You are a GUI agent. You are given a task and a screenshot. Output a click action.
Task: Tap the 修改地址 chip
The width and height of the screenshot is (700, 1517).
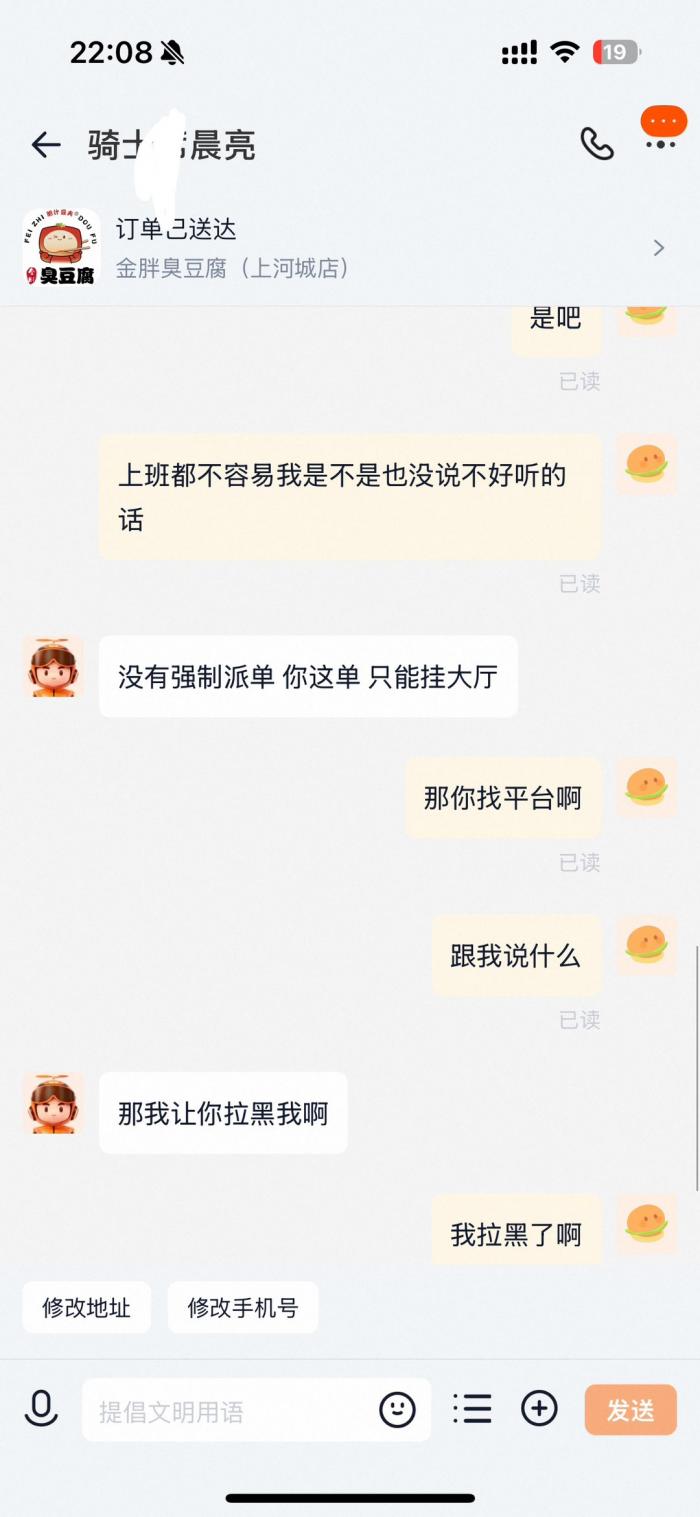86,1308
